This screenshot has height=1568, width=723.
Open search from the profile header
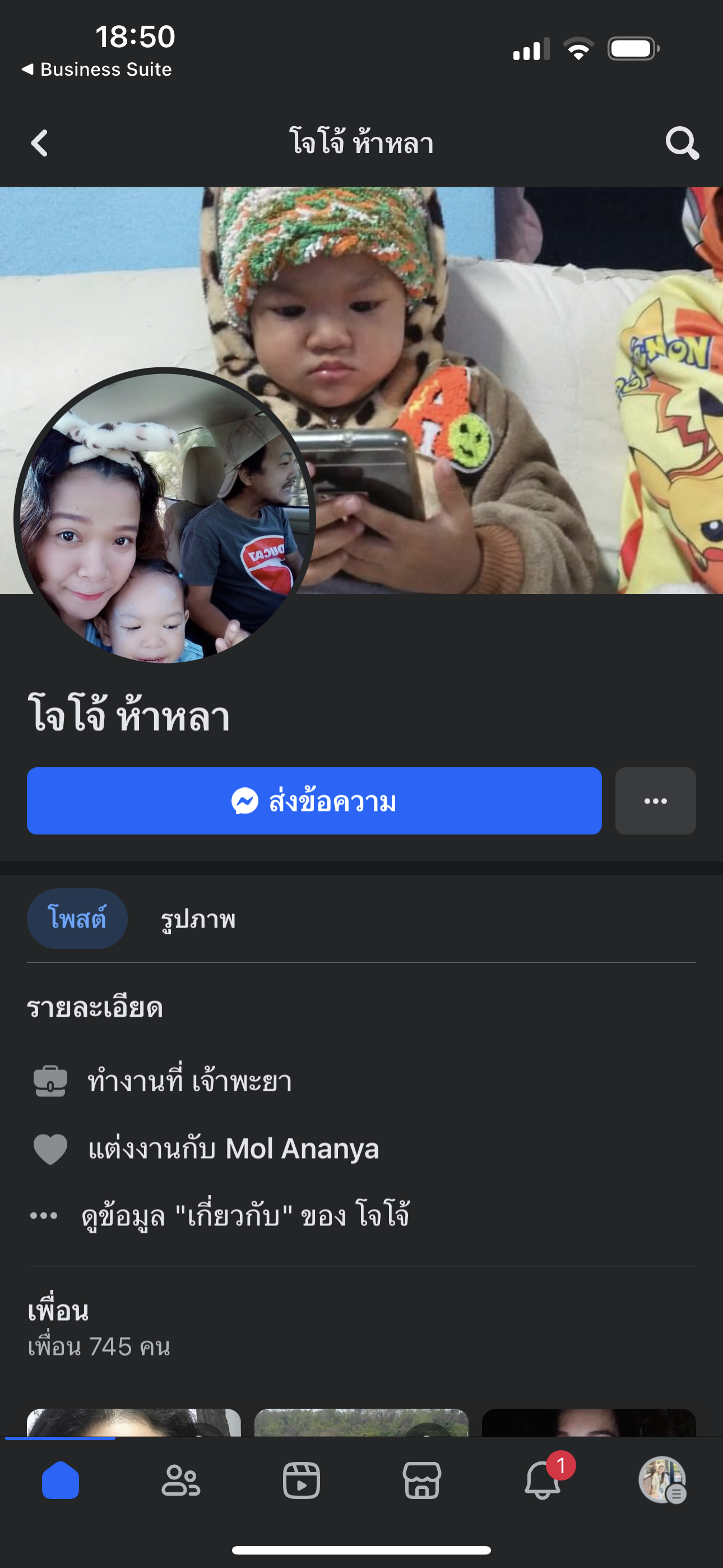682,144
